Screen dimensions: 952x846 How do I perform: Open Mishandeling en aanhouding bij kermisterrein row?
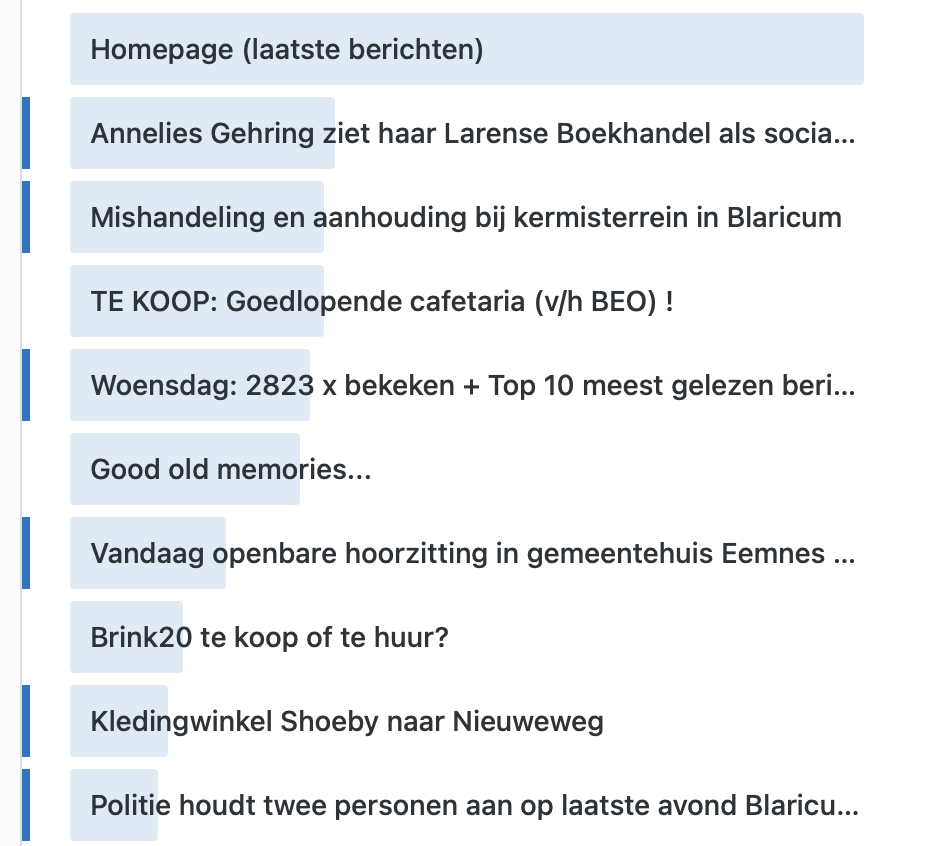coord(466,217)
